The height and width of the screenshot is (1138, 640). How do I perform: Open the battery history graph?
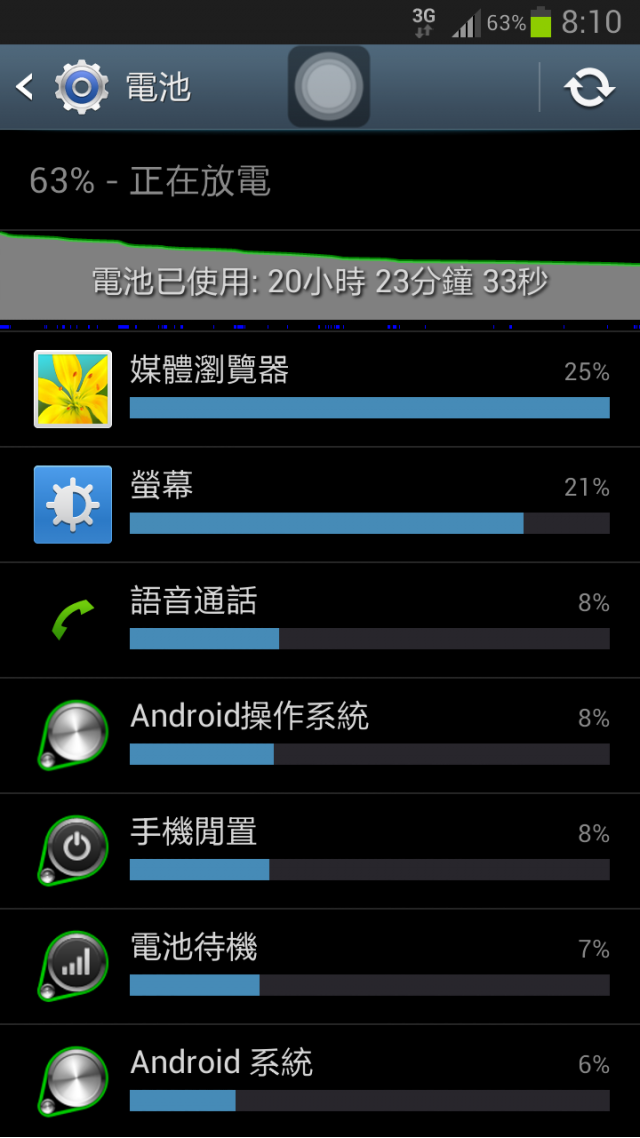pos(320,275)
